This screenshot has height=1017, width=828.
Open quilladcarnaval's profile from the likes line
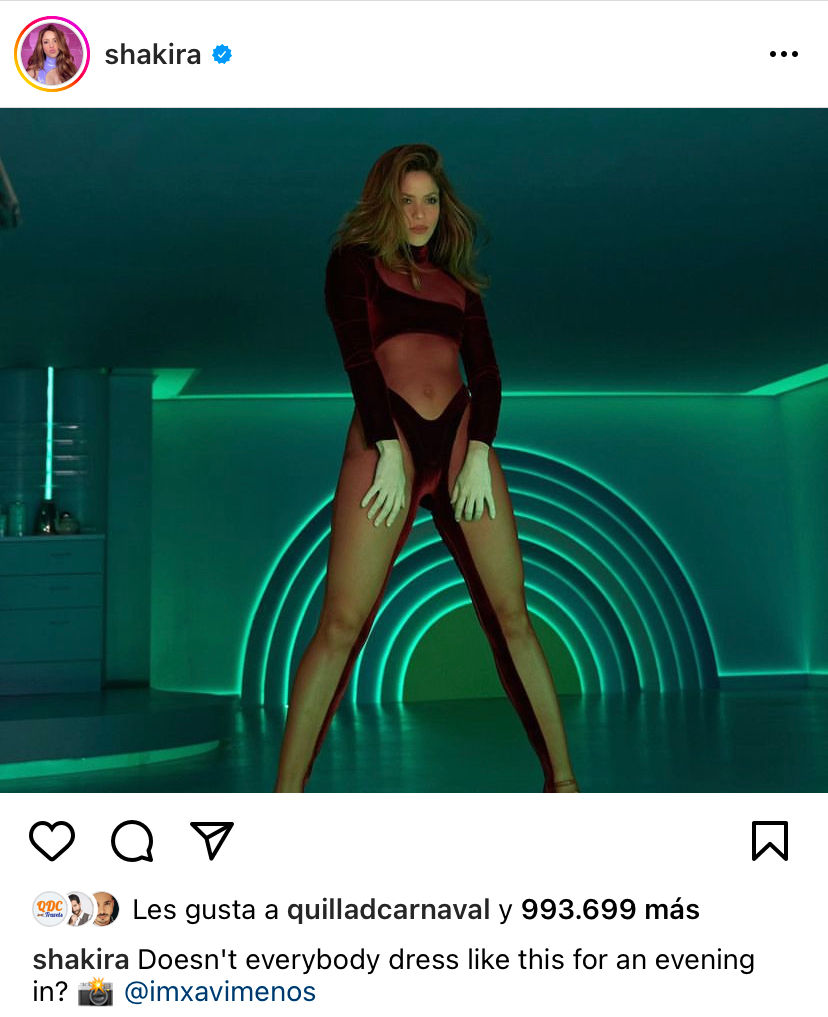click(x=389, y=910)
